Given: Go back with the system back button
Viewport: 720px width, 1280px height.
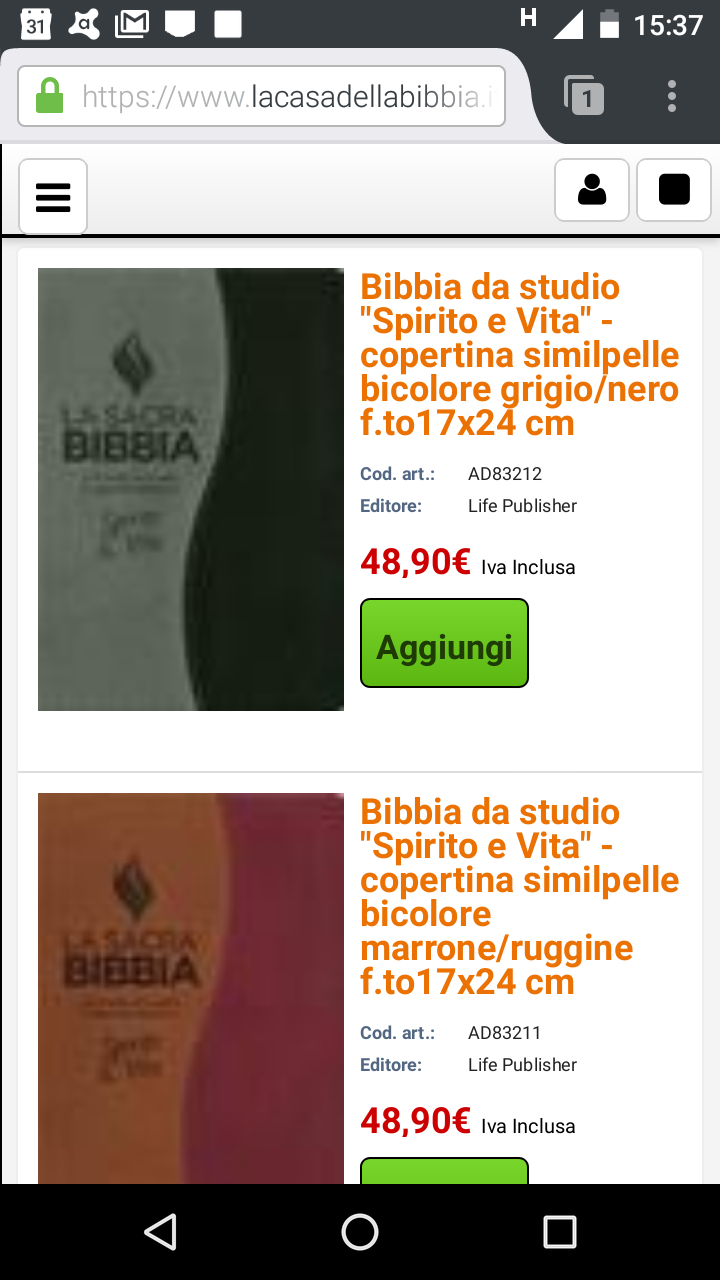Looking at the screenshot, I should 161,1232.
